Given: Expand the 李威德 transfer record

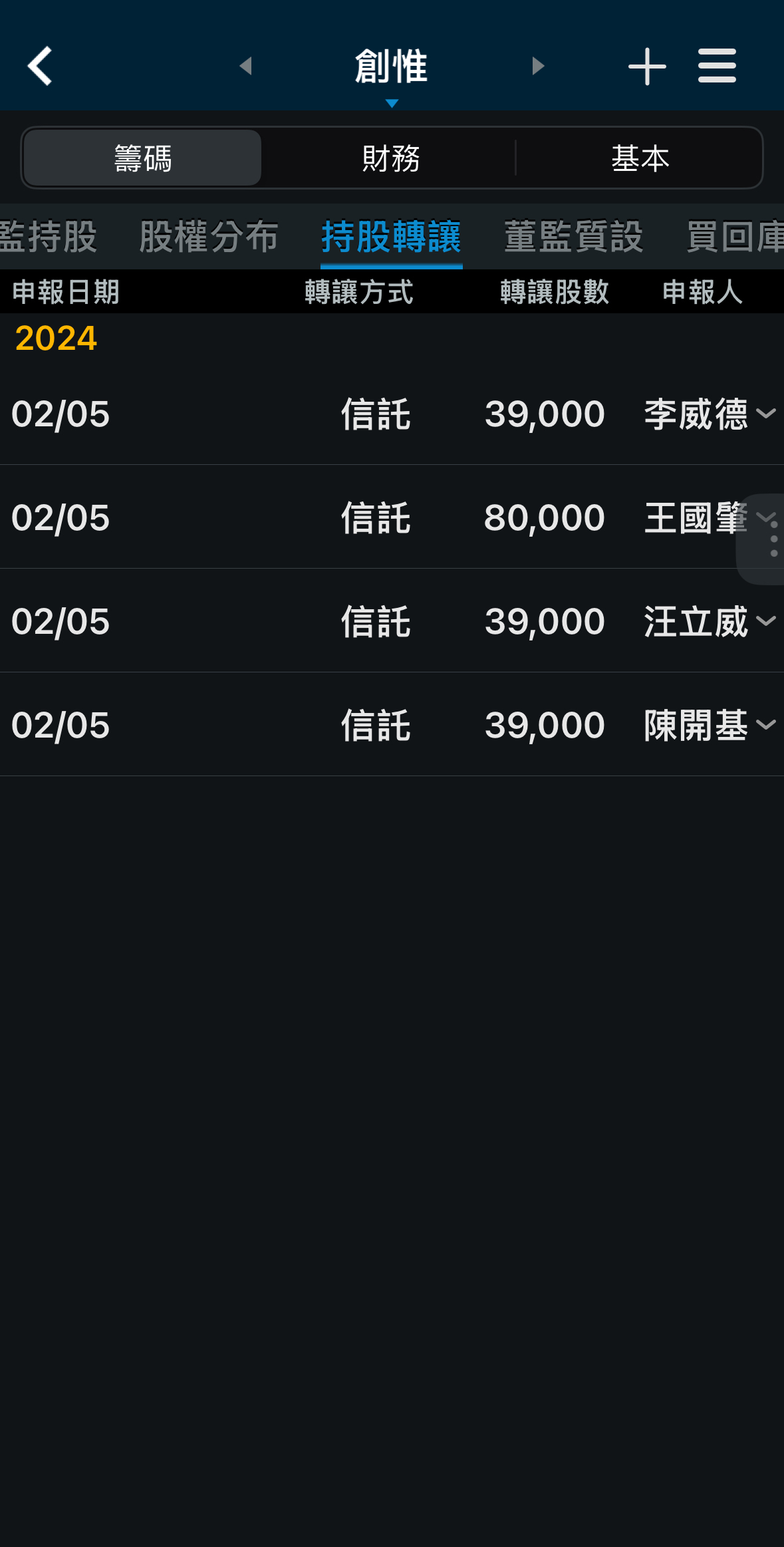Looking at the screenshot, I should point(766,414).
